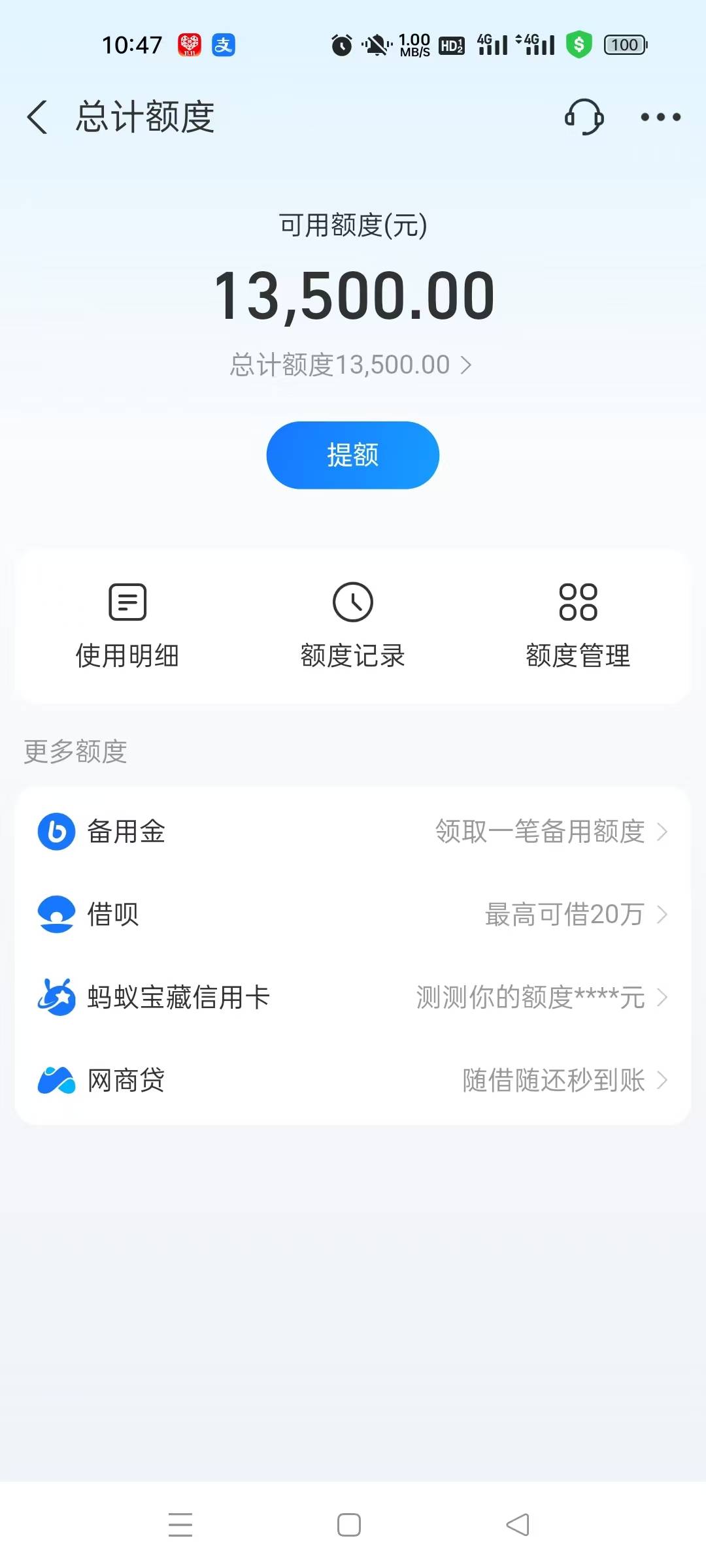Screen dimensions: 706x1568
Task: Open the 借呗 row
Action: point(352,915)
